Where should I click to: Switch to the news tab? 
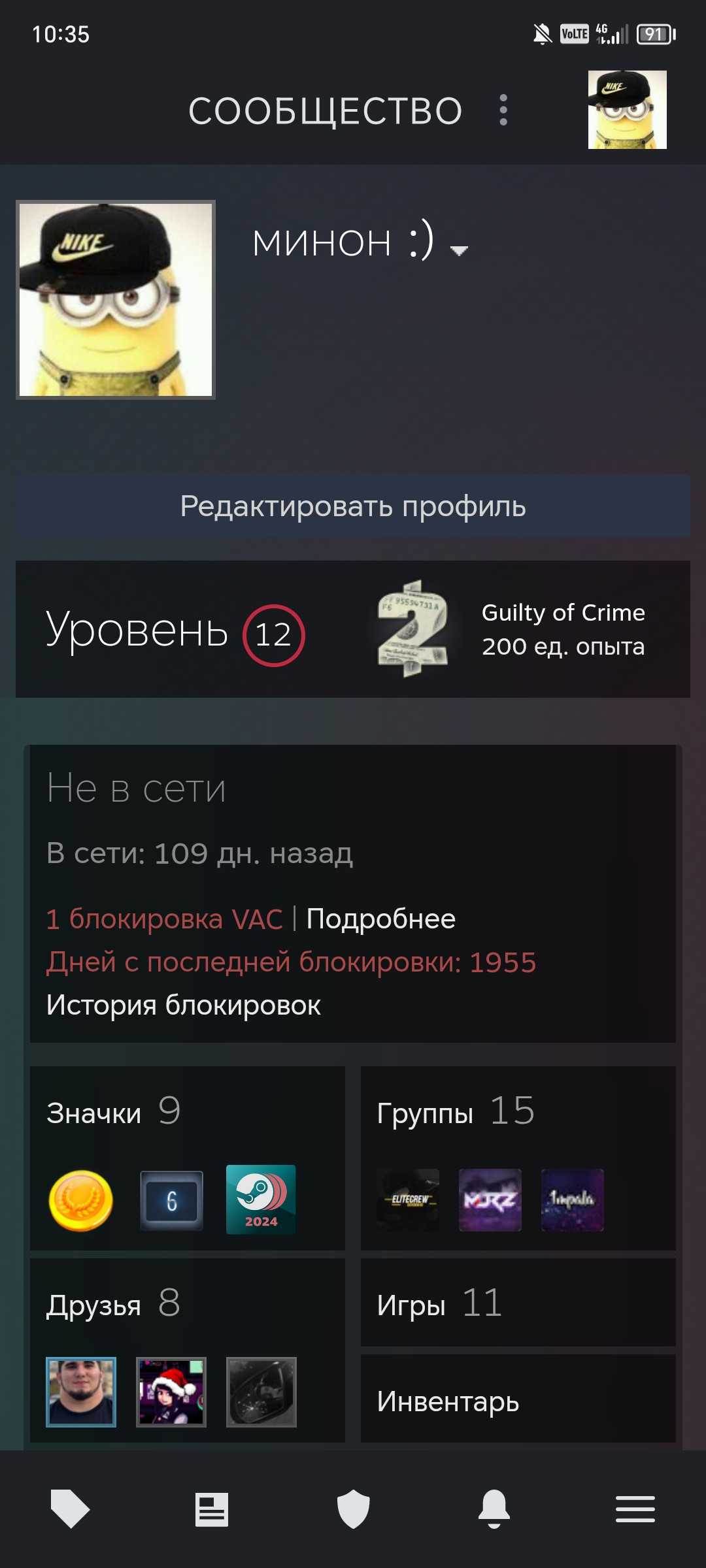[212, 1509]
